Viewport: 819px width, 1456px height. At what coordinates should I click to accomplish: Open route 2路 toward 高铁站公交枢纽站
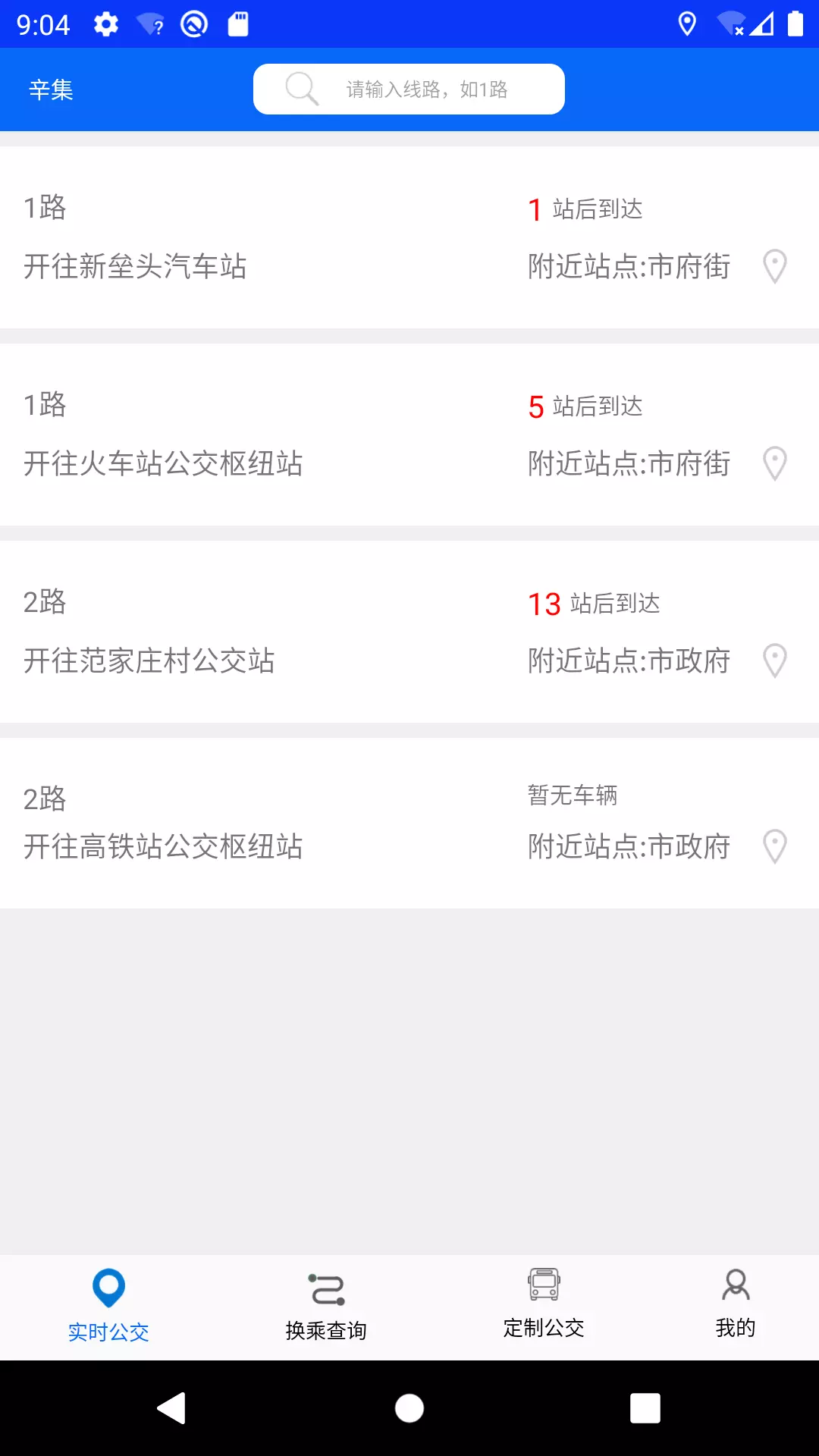point(409,823)
